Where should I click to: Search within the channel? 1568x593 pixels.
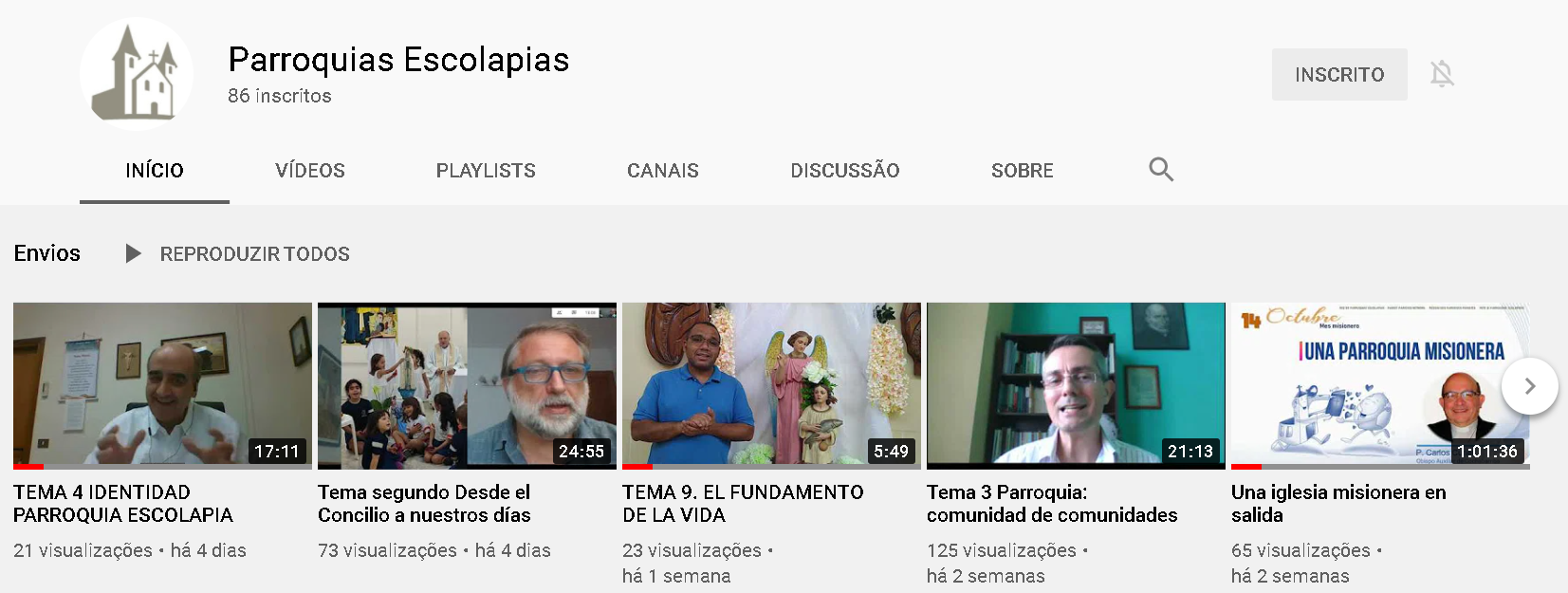(1161, 170)
